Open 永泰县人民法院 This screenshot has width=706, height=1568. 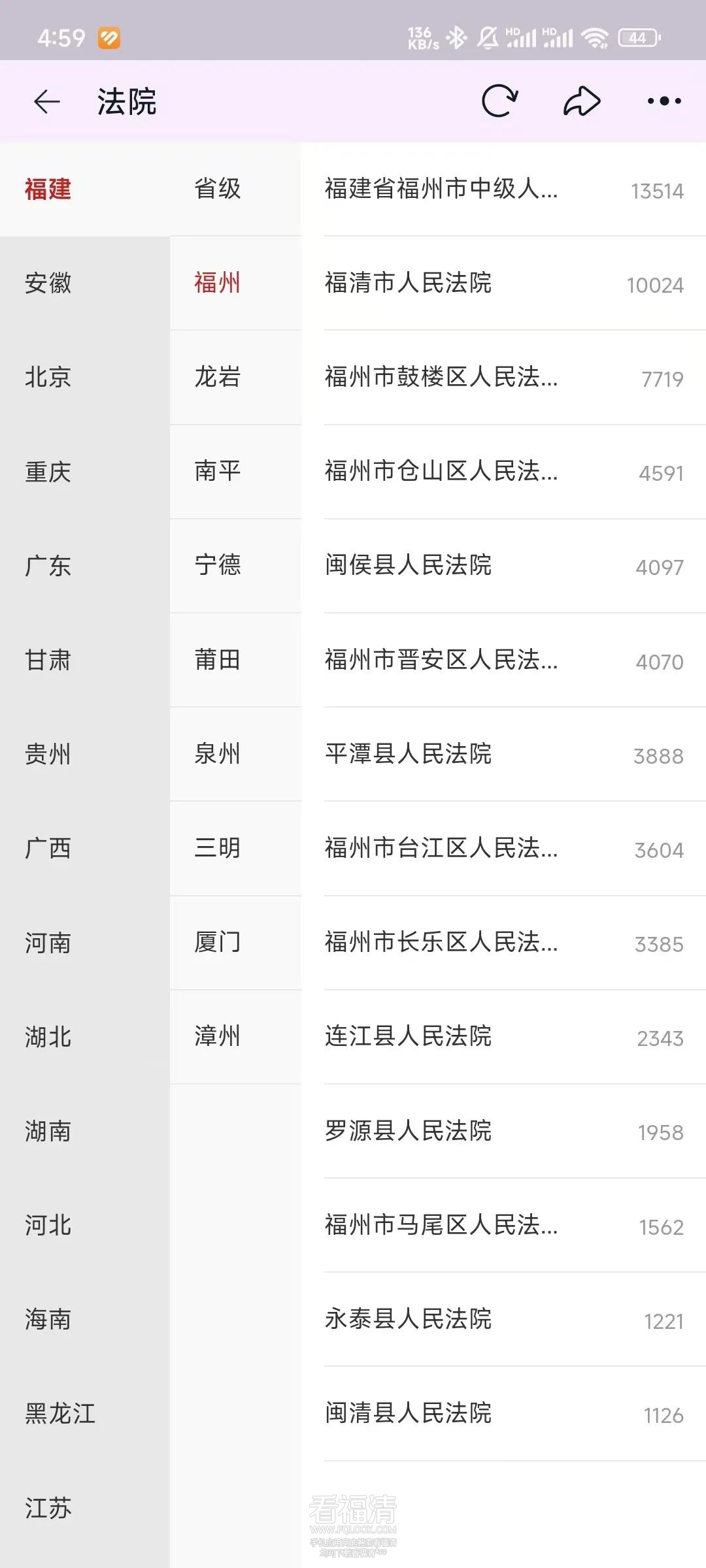(x=503, y=1319)
